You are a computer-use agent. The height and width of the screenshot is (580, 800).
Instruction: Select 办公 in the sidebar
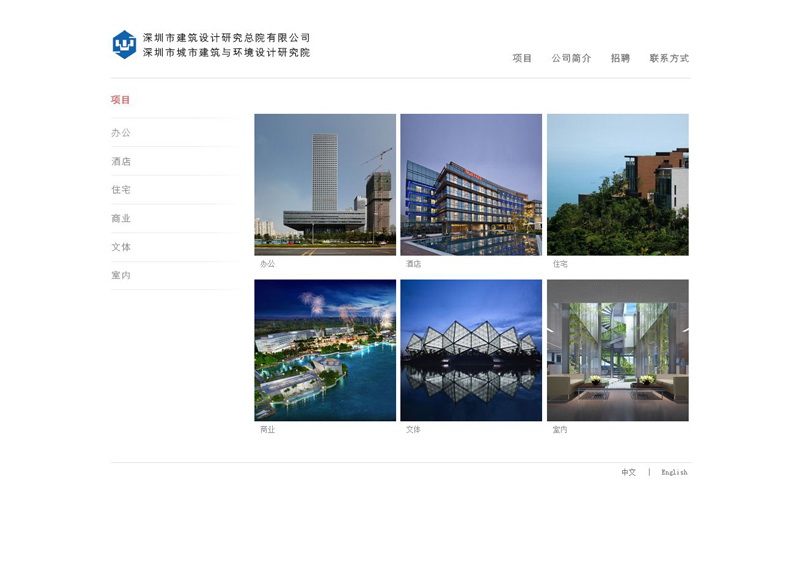121,133
